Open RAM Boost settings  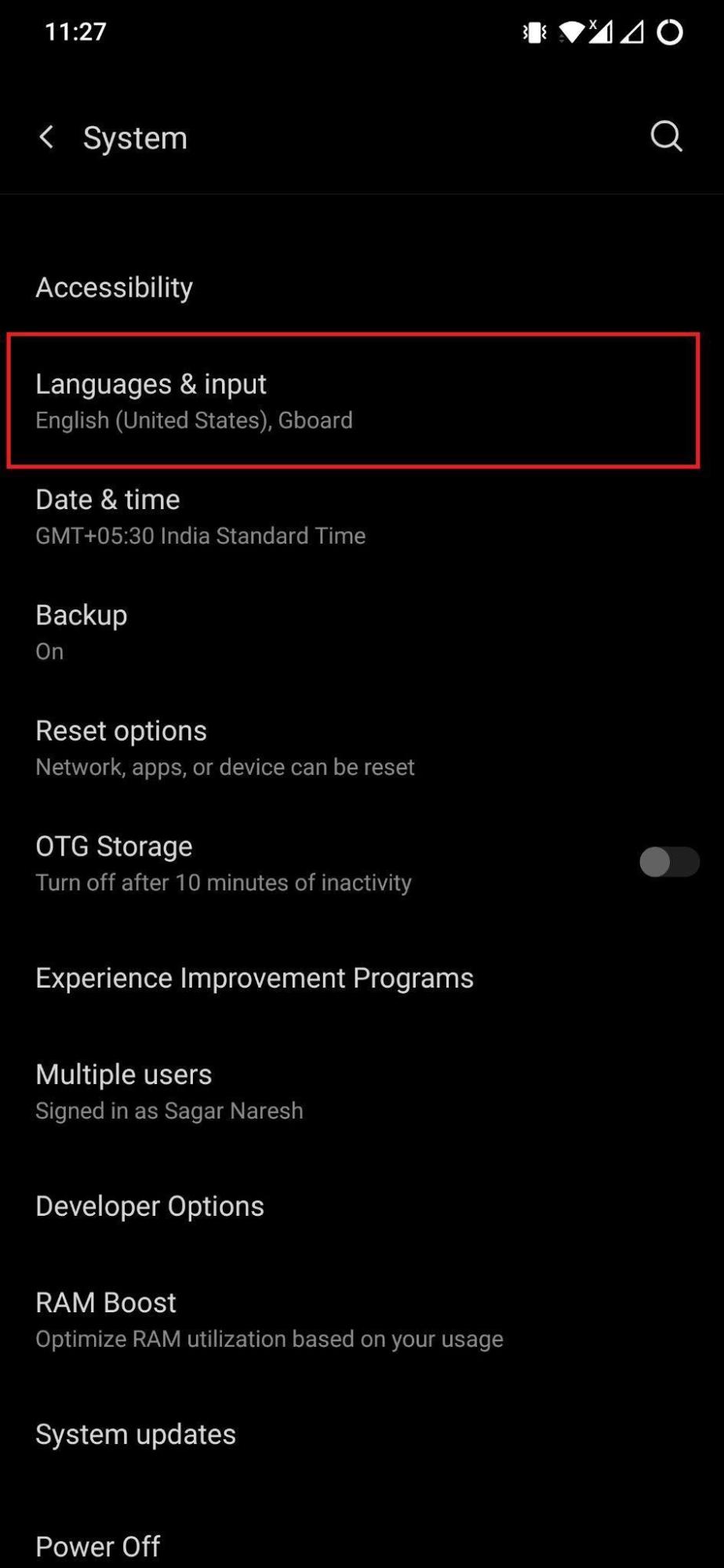[x=268, y=1319]
